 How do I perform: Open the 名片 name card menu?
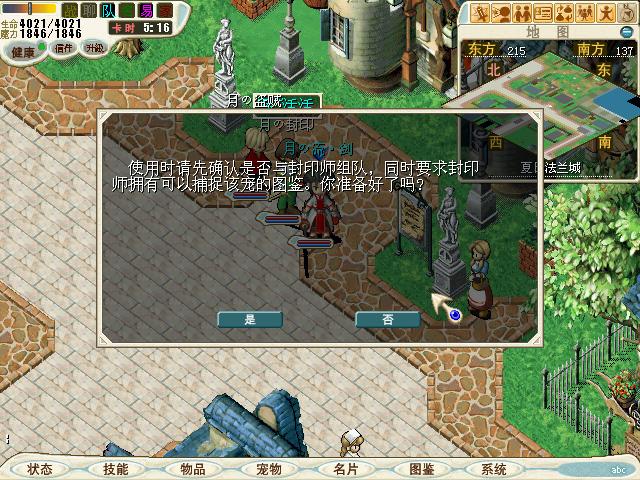(x=345, y=469)
